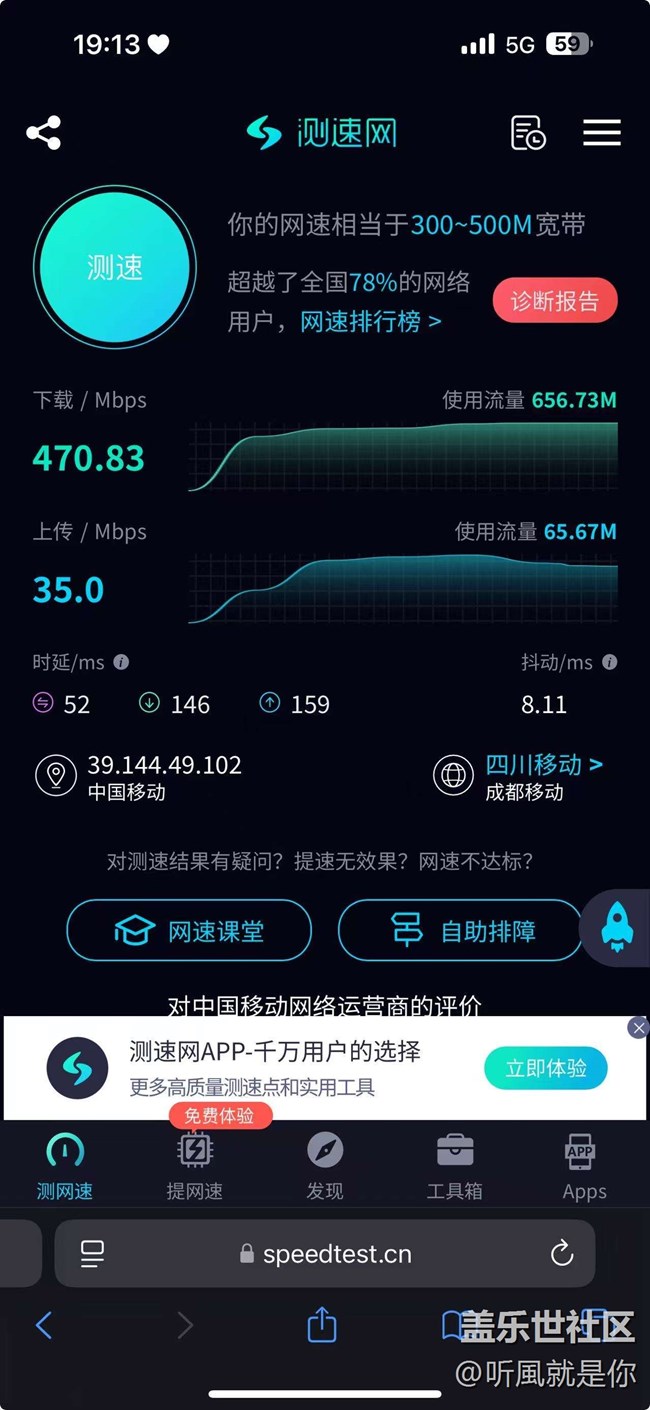650x1410 pixels.
Task: Tap 立即体验 in the app banner
Action: coord(546,1068)
